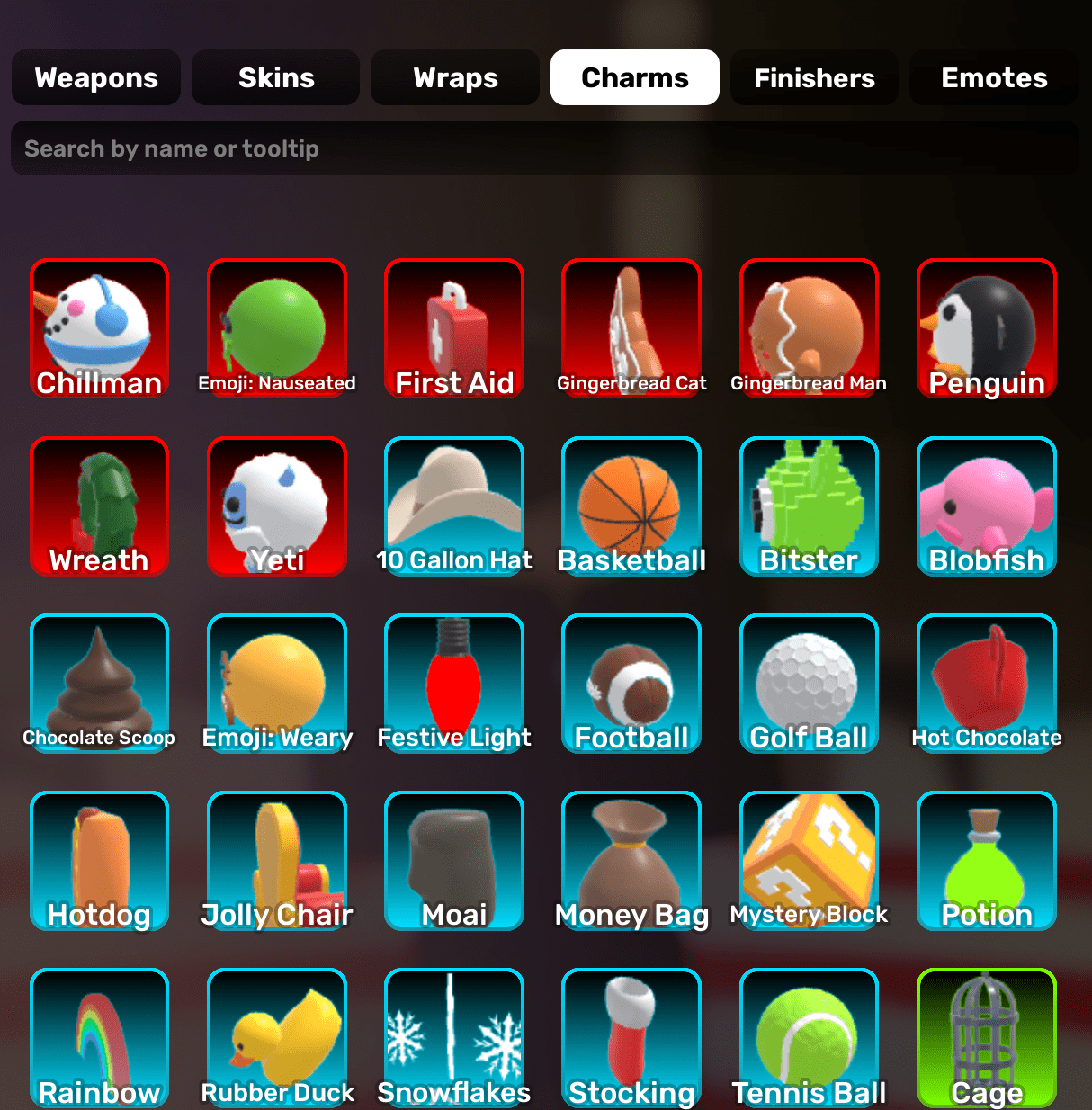Select the Yeti charm
Screen dimensions: 1092x1110
point(277,506)
